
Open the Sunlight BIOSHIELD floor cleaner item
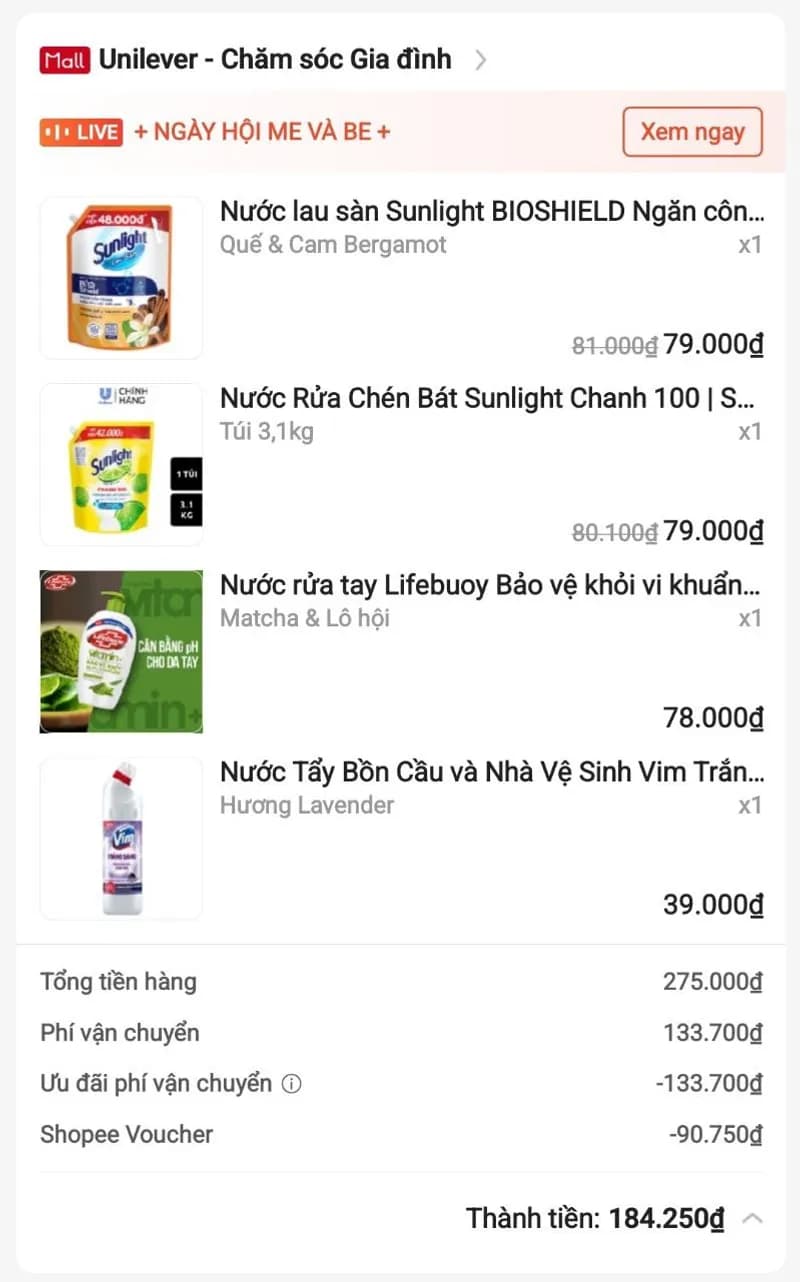[491, 212]
